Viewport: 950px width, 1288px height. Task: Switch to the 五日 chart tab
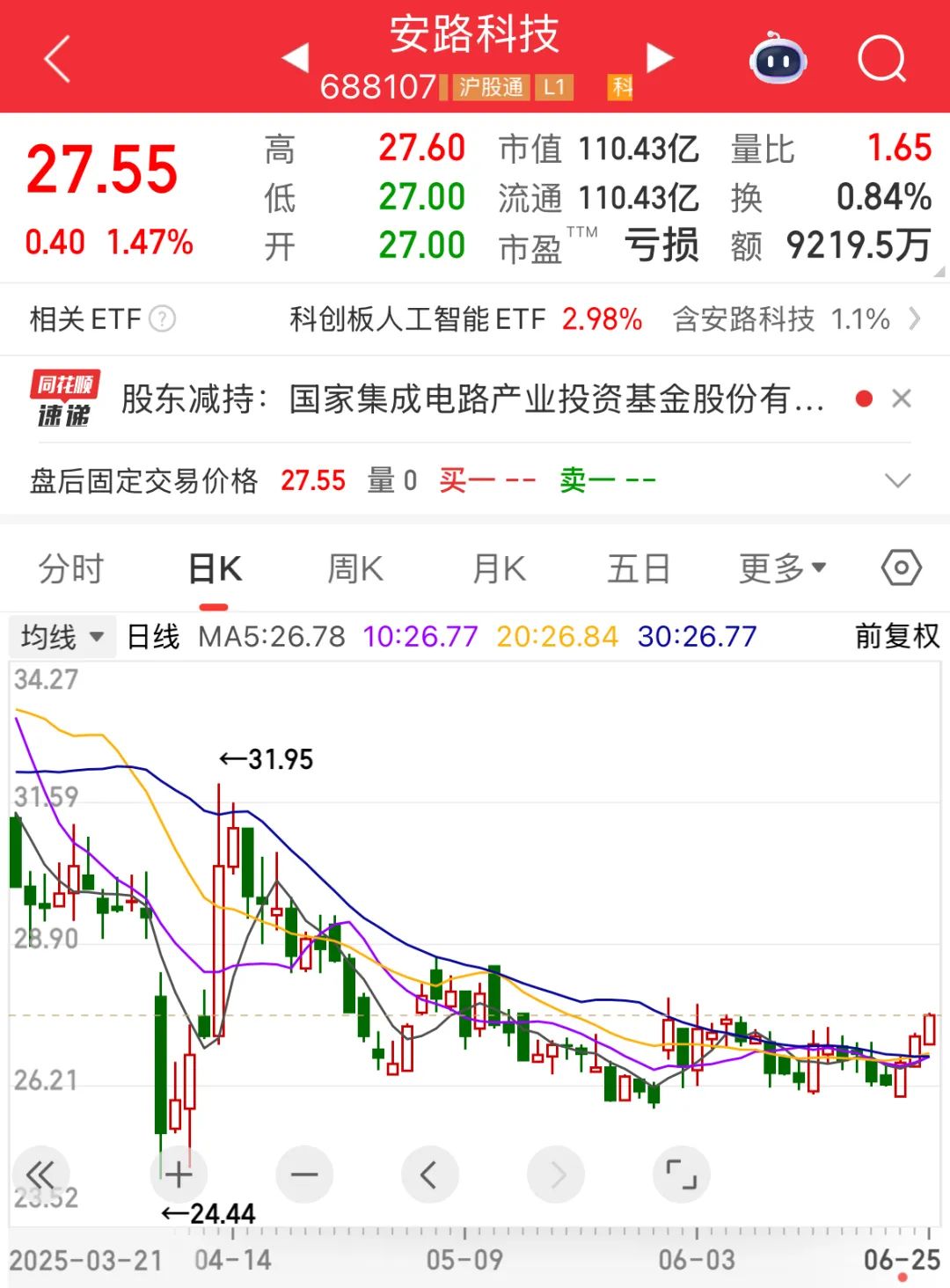click(x=639, y=569)
